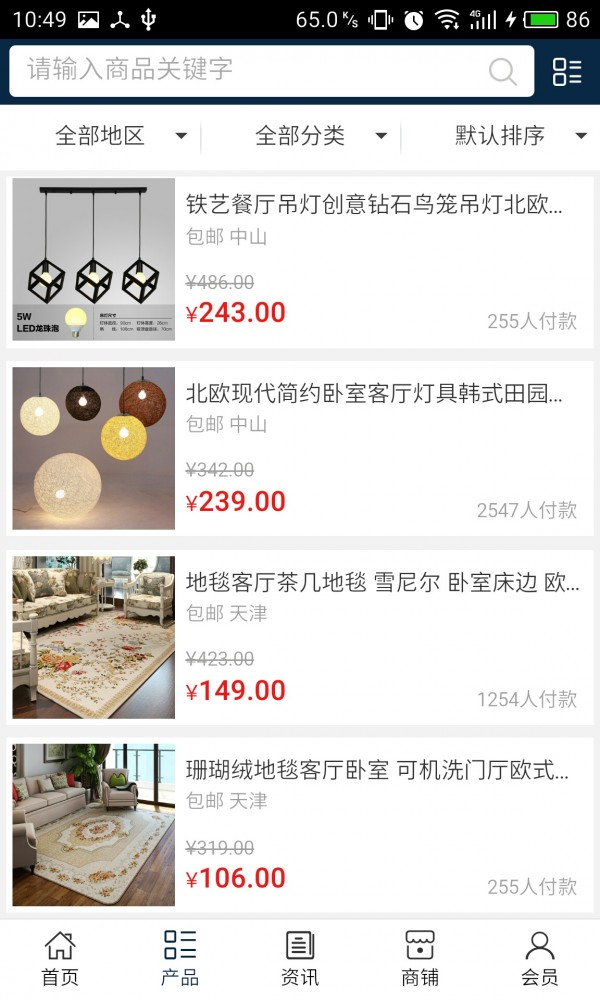Screen dimensions: 600x1000
Task: Open the 默认排序 sort dropdown
Action: (520, 136)
